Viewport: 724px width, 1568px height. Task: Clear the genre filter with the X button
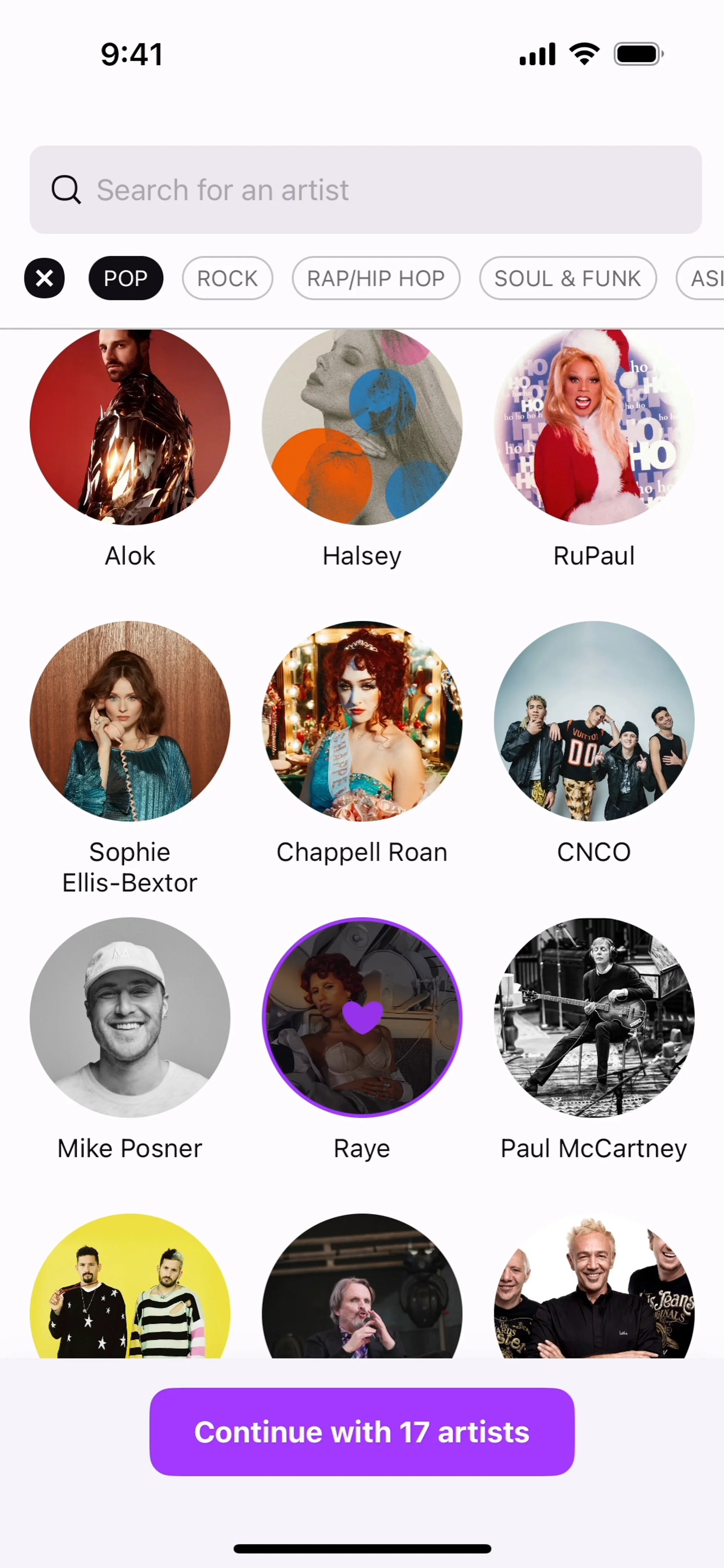tap(44, 278)
